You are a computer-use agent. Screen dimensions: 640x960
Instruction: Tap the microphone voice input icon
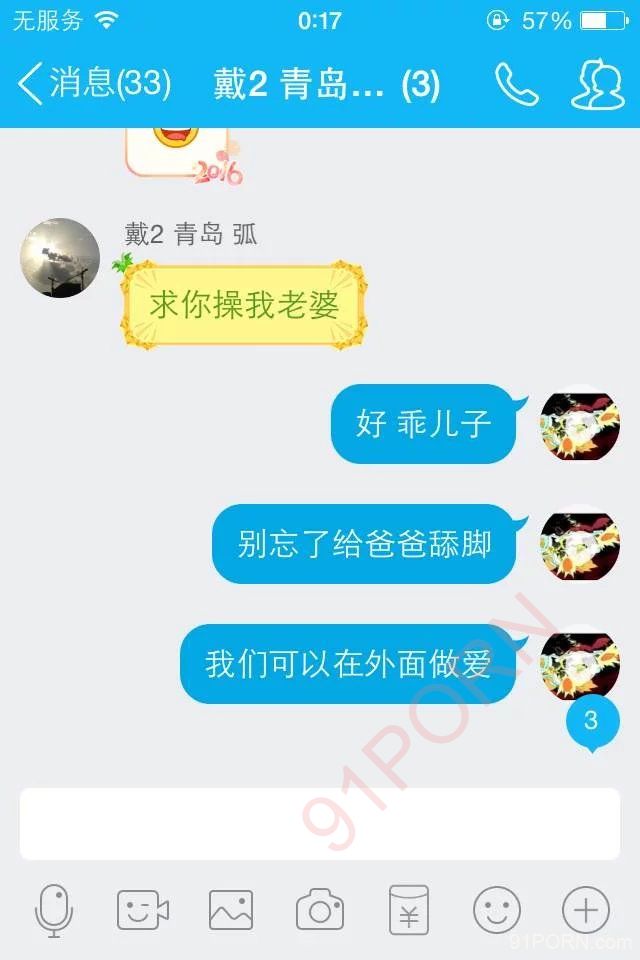pos(54,910)
